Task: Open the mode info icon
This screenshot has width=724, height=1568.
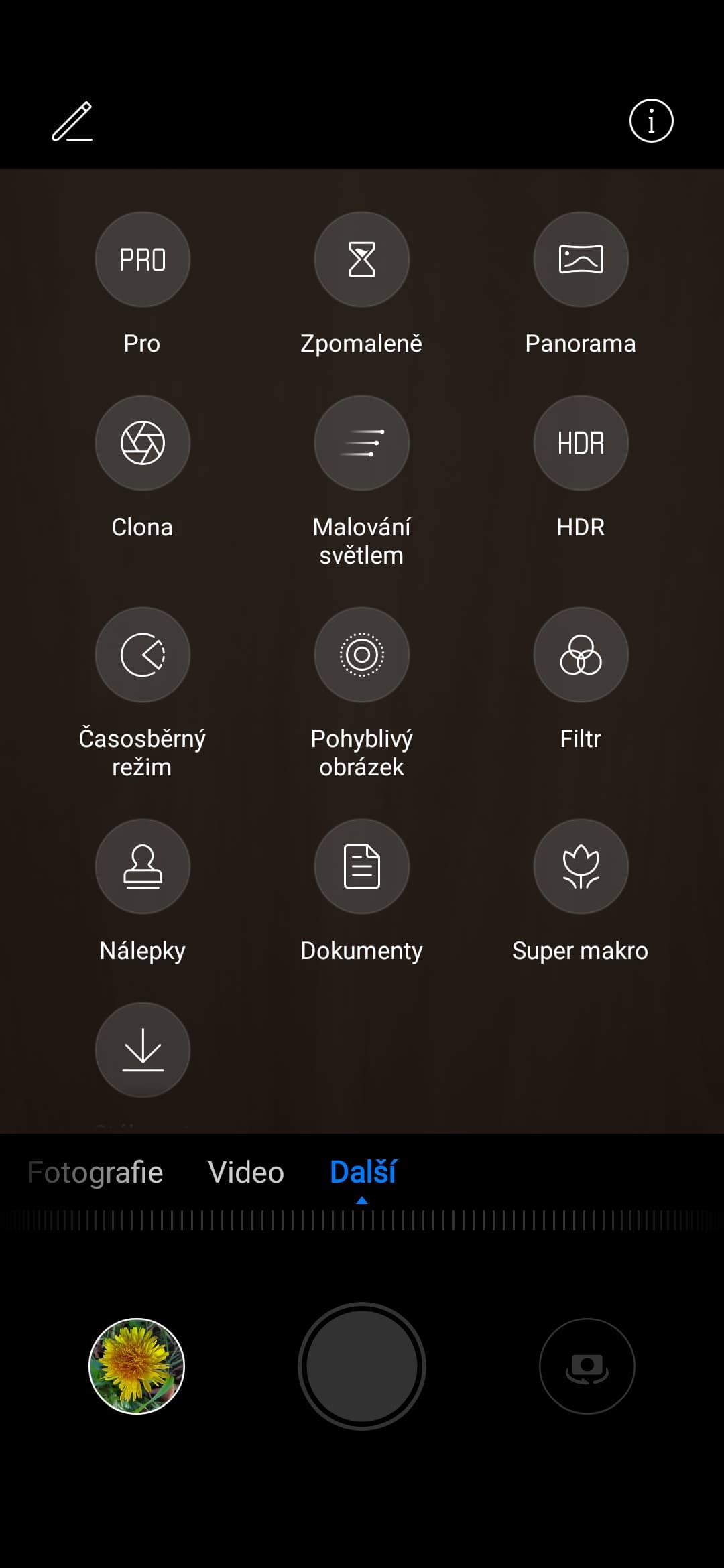Action: (651, 121)
